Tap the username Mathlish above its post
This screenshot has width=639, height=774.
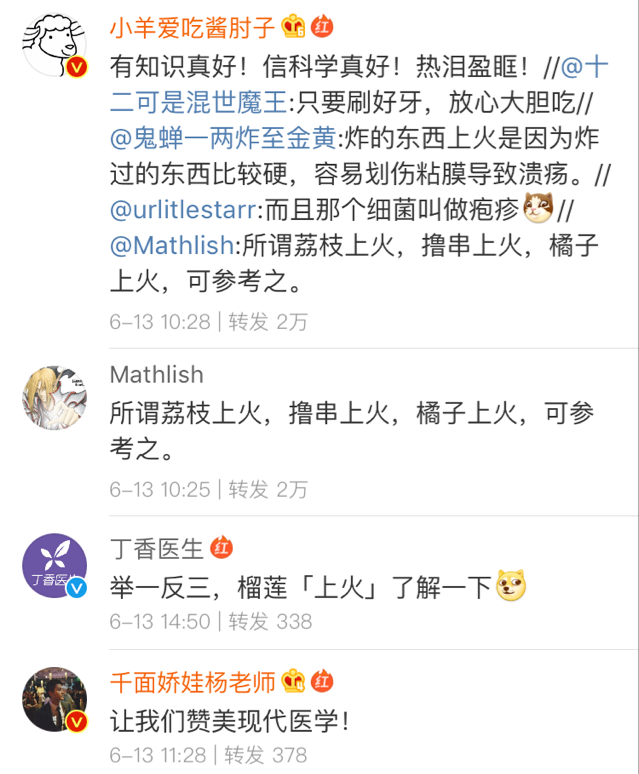156,375
